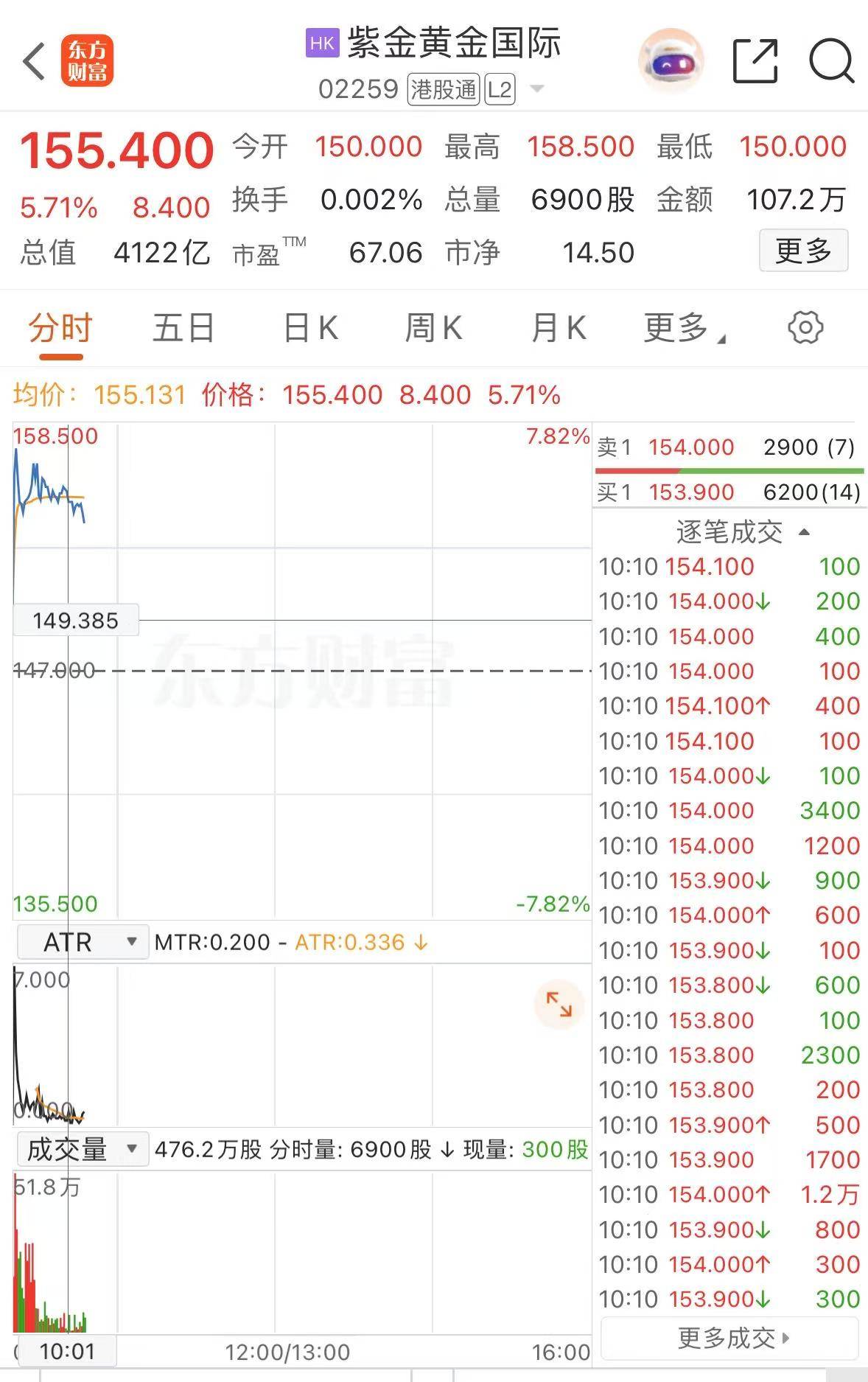Switch to the 五日 chart tab
Image resolution: width=868 pixels, height=1382 pixels.
pyautogui.click(x=183, y=328)
